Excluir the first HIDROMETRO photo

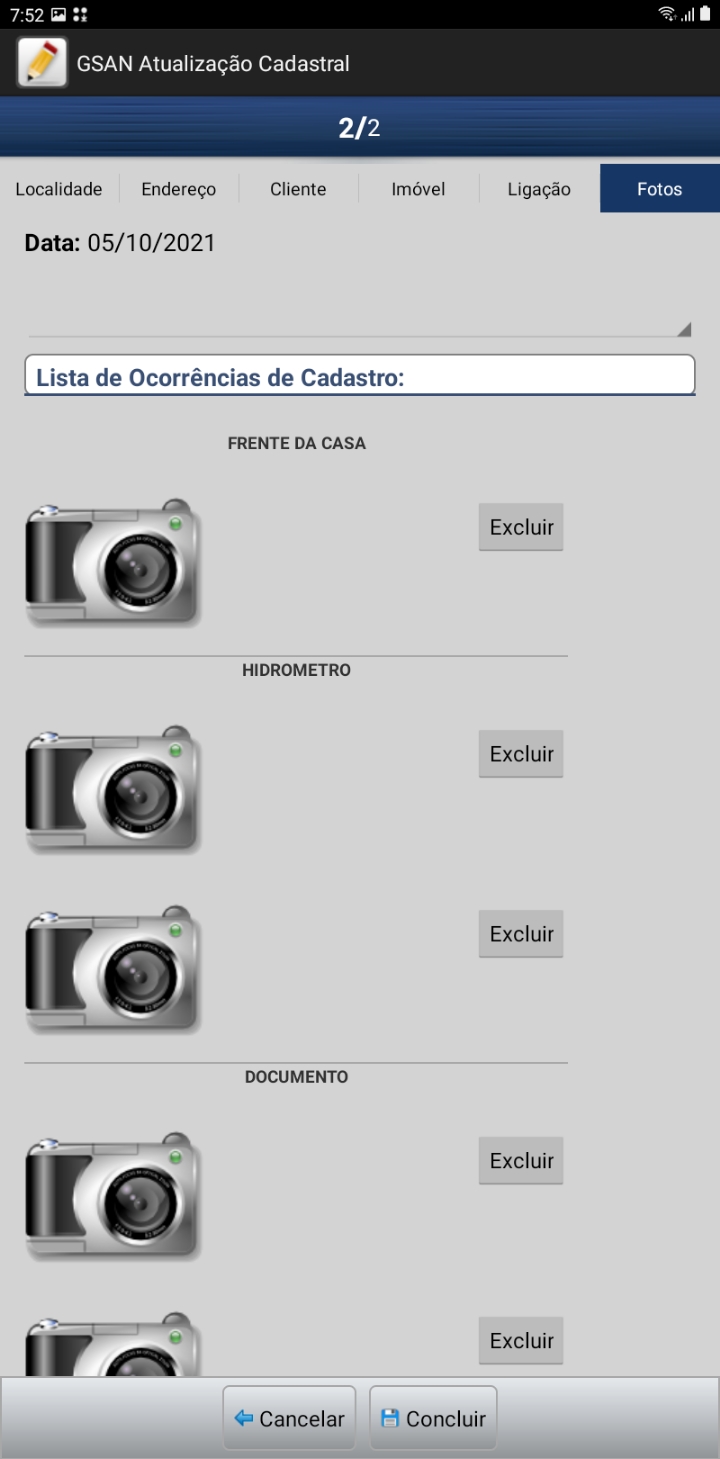click(x=520, y=753)
